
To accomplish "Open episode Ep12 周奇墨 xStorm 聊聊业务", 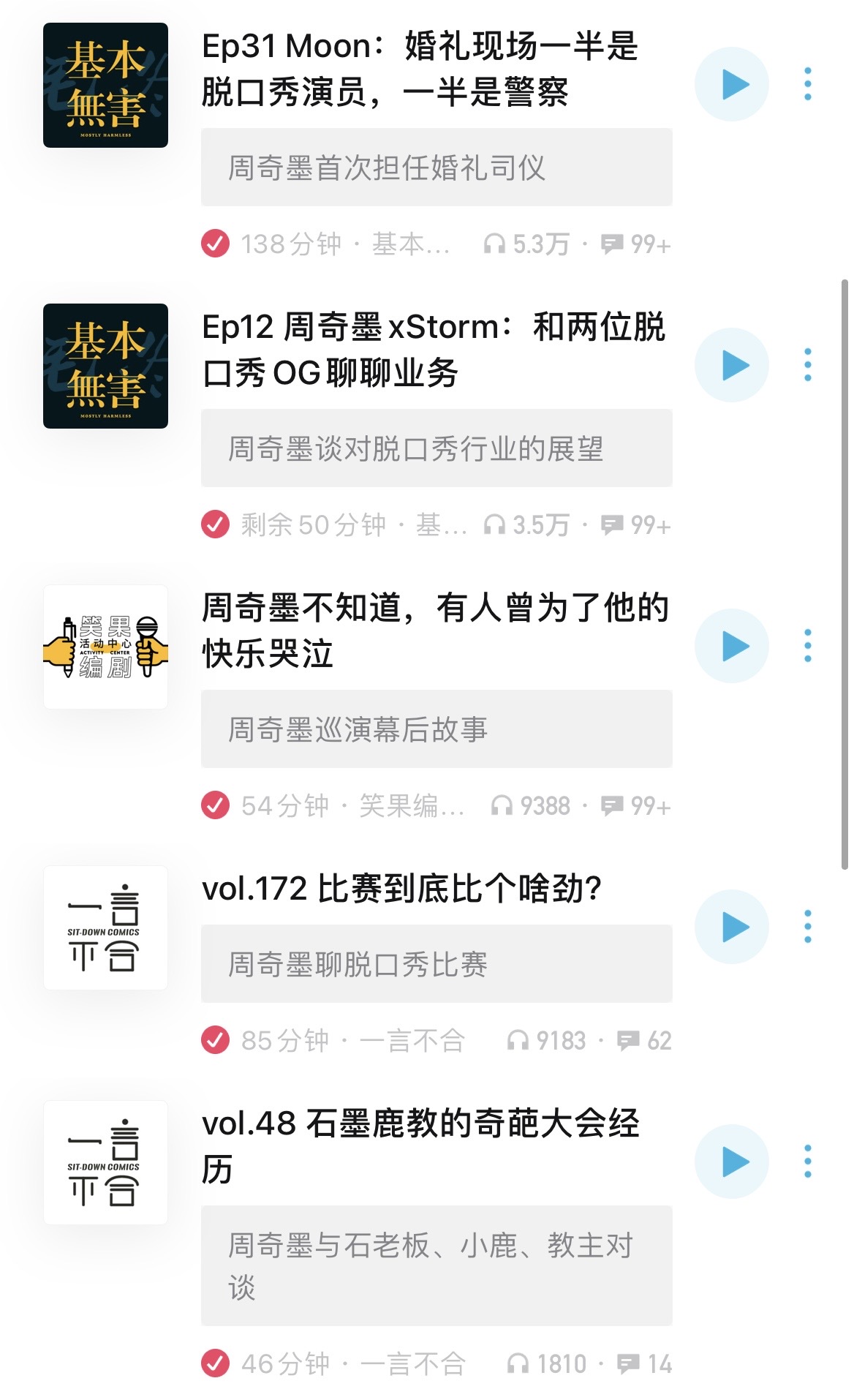I will [x=433, y=350].
